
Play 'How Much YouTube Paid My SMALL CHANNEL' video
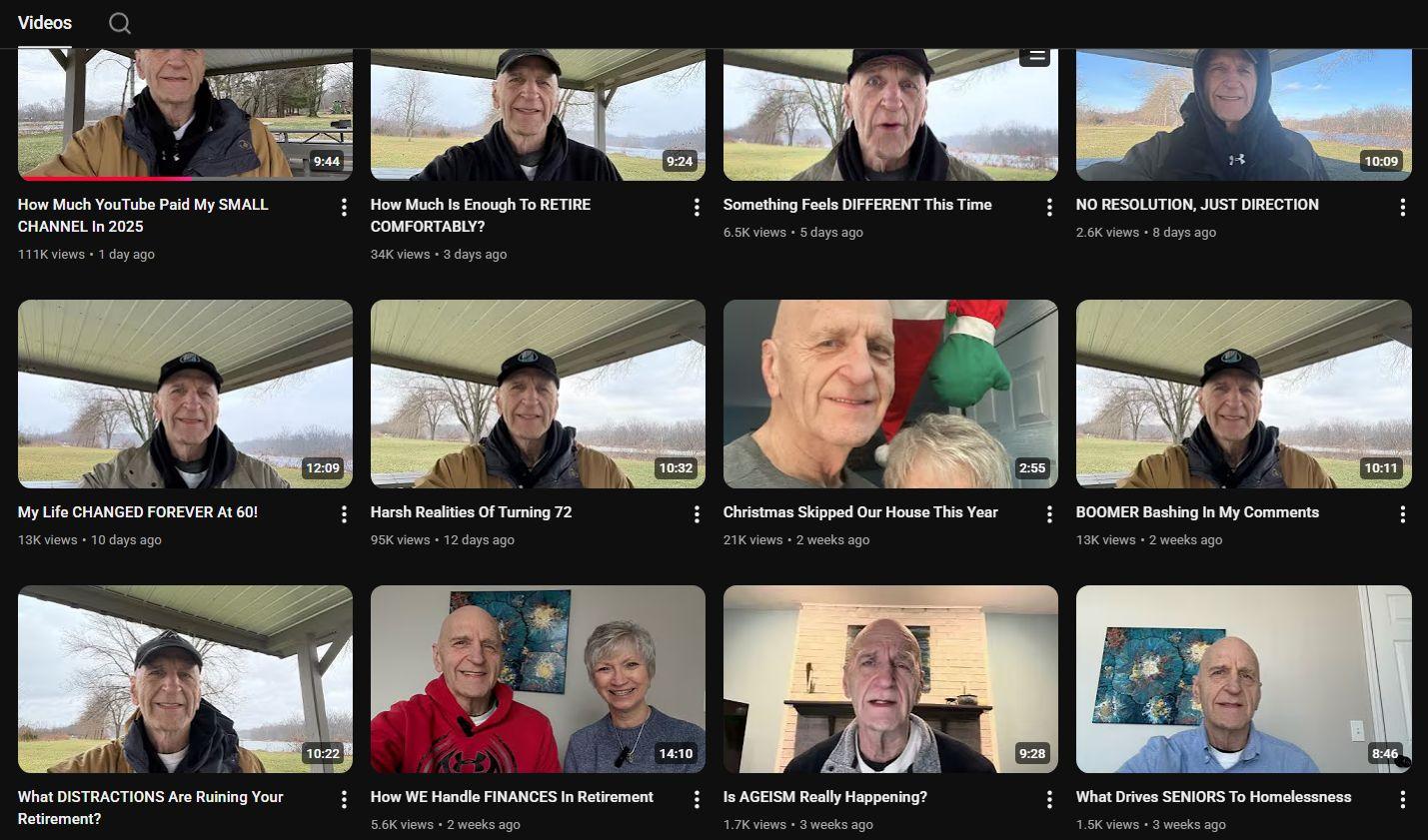point(185,115)
